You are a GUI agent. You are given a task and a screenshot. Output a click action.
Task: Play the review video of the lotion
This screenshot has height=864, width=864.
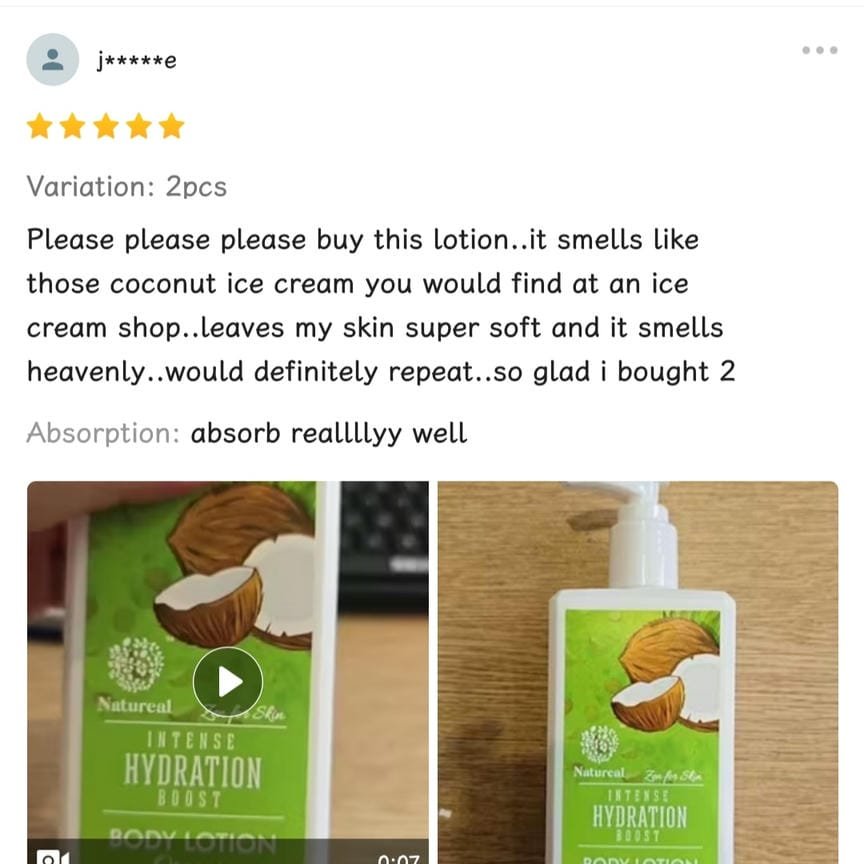[x=228, y=681]
